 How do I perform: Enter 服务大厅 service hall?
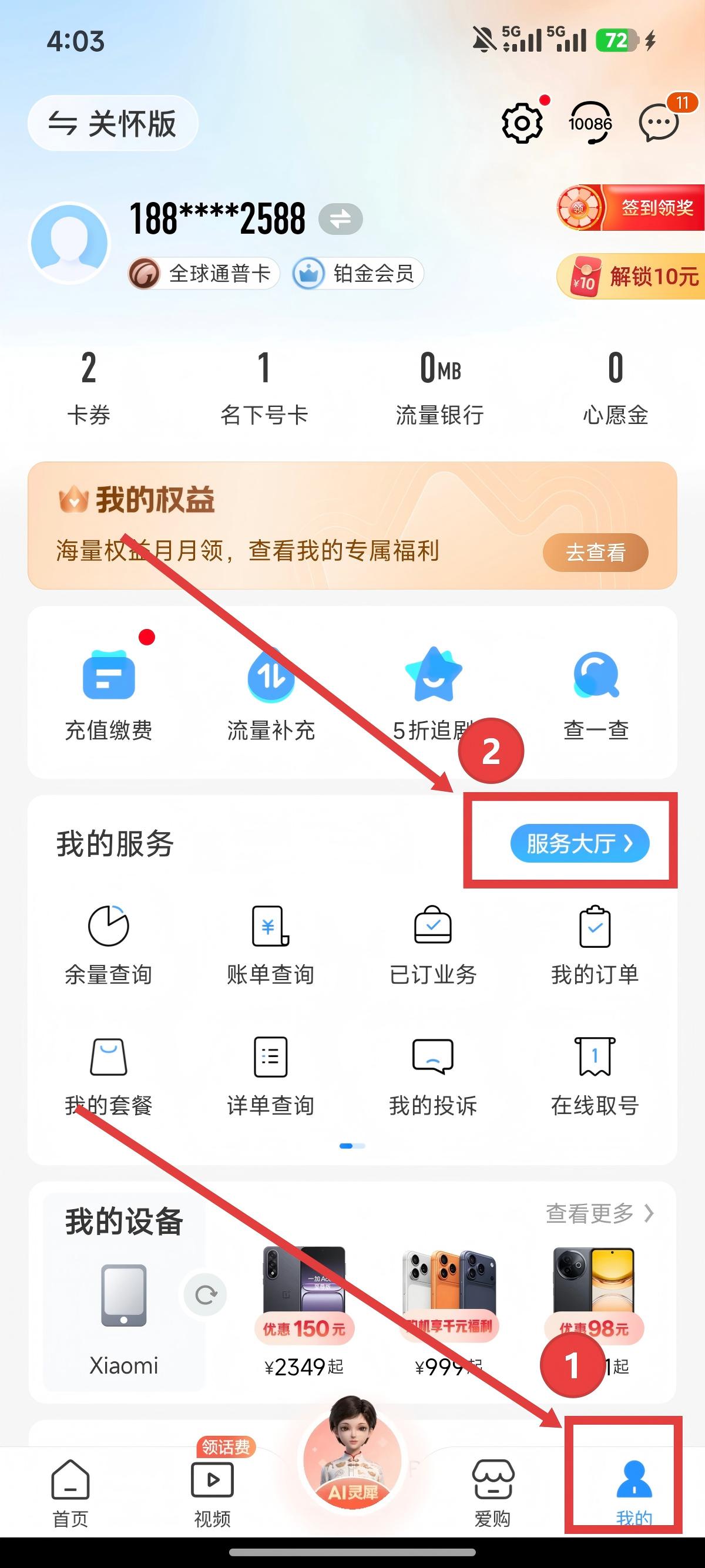[x=579, y=844]
